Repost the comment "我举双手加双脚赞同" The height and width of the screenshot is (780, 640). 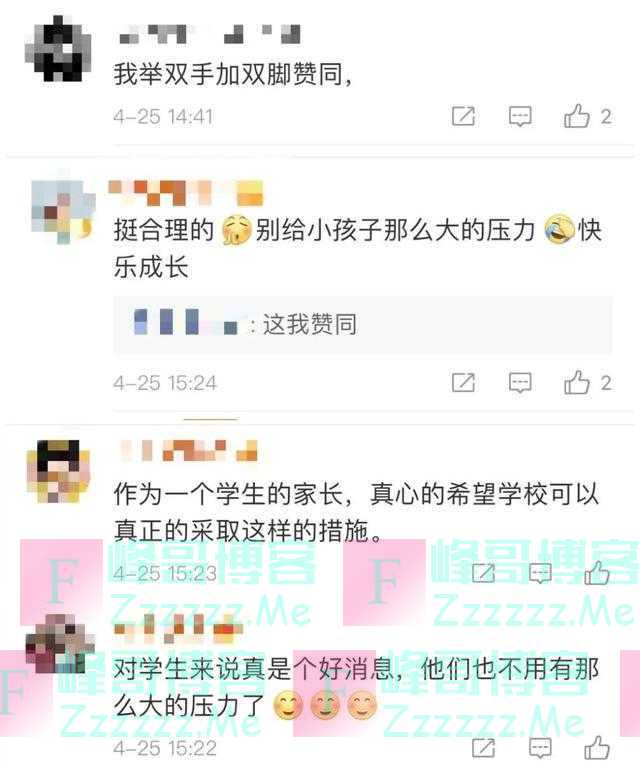tap(463, 117)
